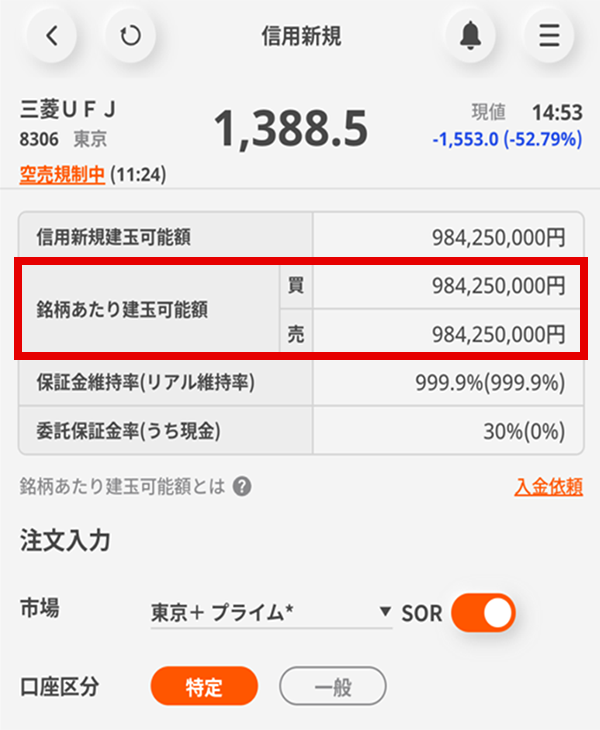Turn off the SOR switch
This screenshot has width=600, height=730.
pyautogui.click(x=482, y=612)
